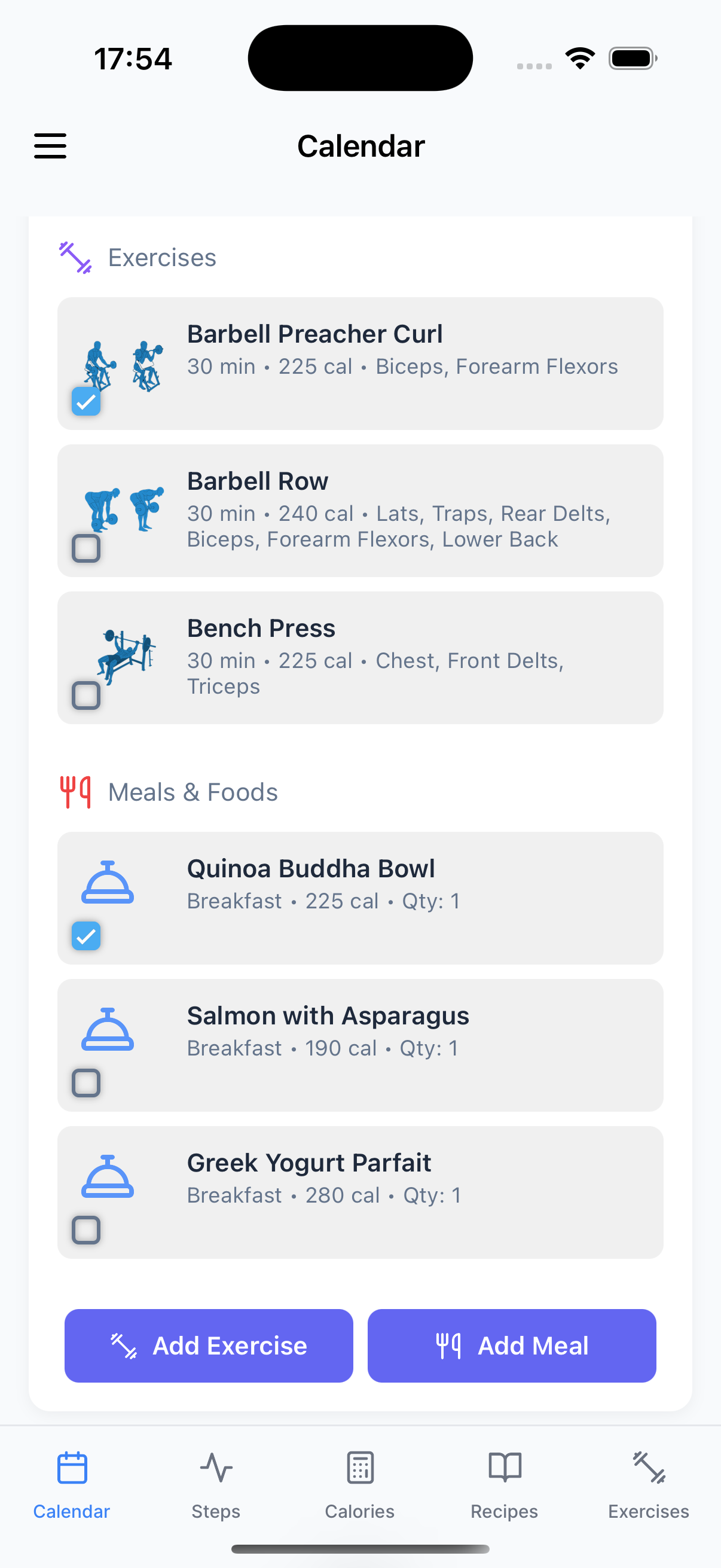Mark Barbell Row as completed
Image resolution: width=721 pixels, height=1568 pixels.
(85, 548)
